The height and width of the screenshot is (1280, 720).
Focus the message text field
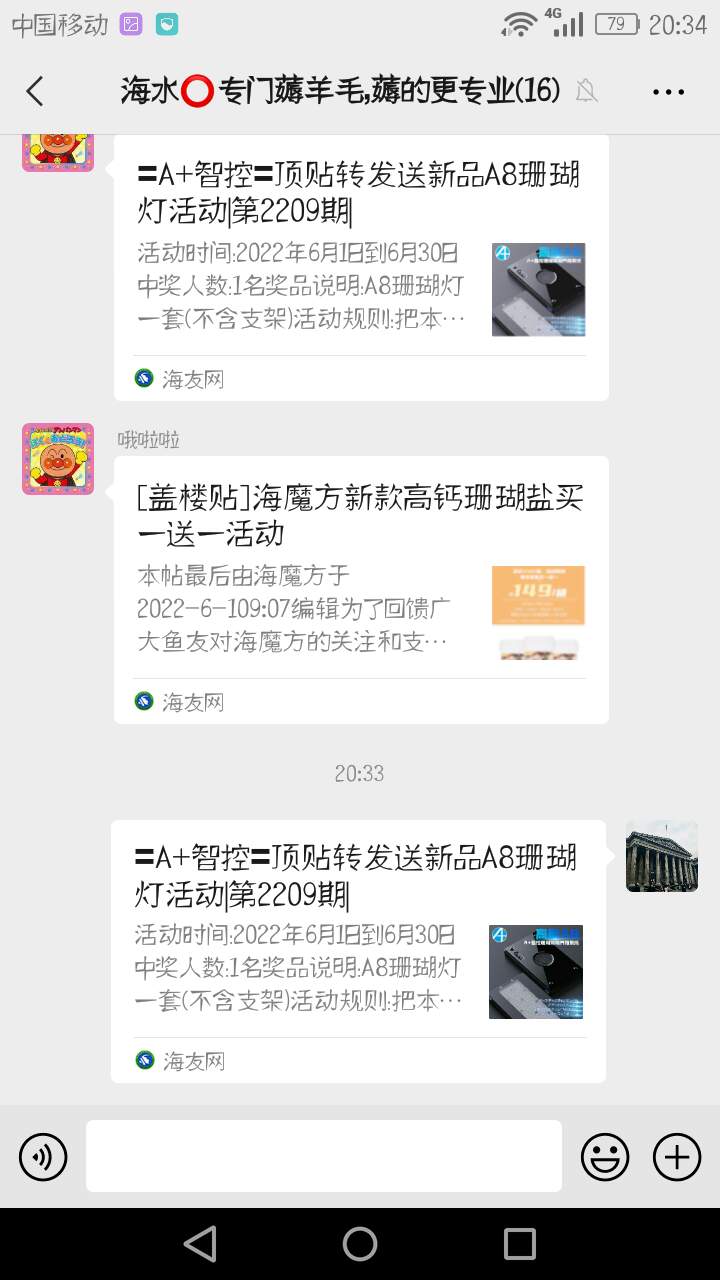click(323, 1156)
